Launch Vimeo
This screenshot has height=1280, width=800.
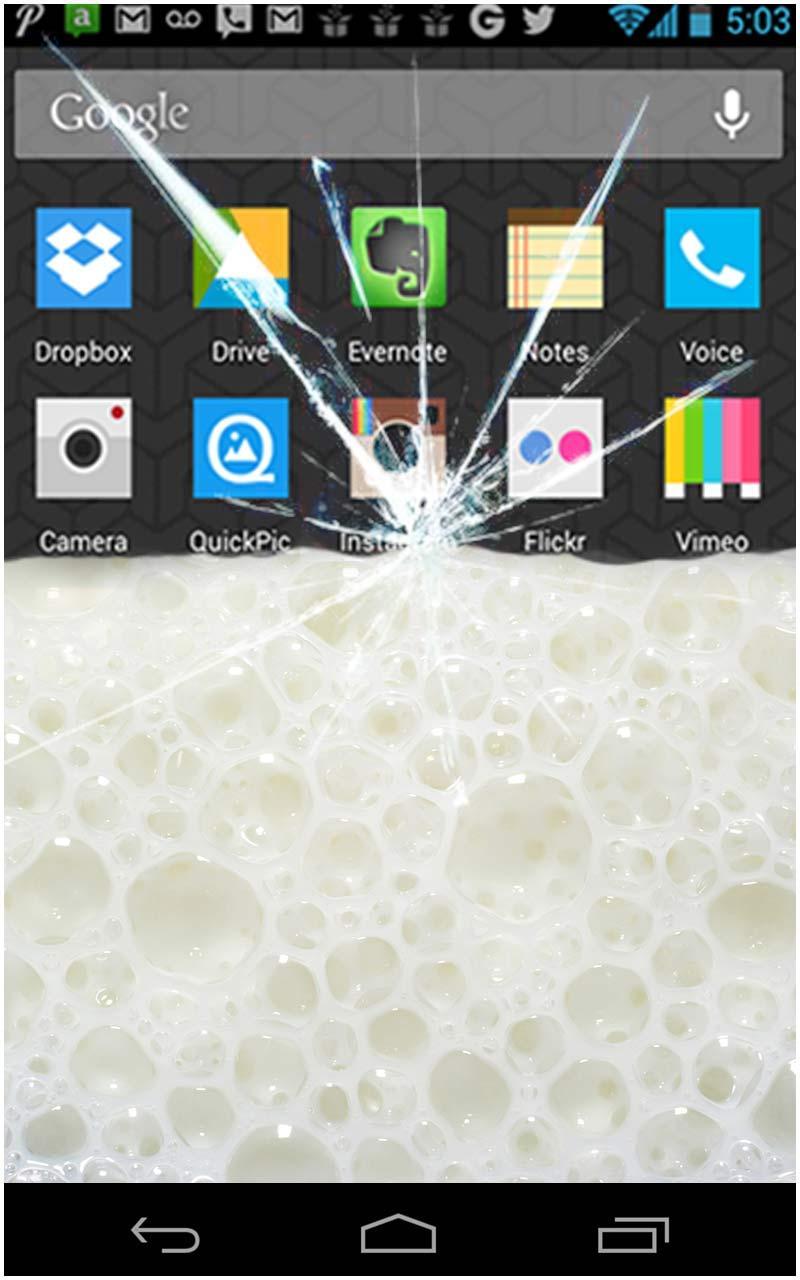pyautogui.click(x=712, y=447)
